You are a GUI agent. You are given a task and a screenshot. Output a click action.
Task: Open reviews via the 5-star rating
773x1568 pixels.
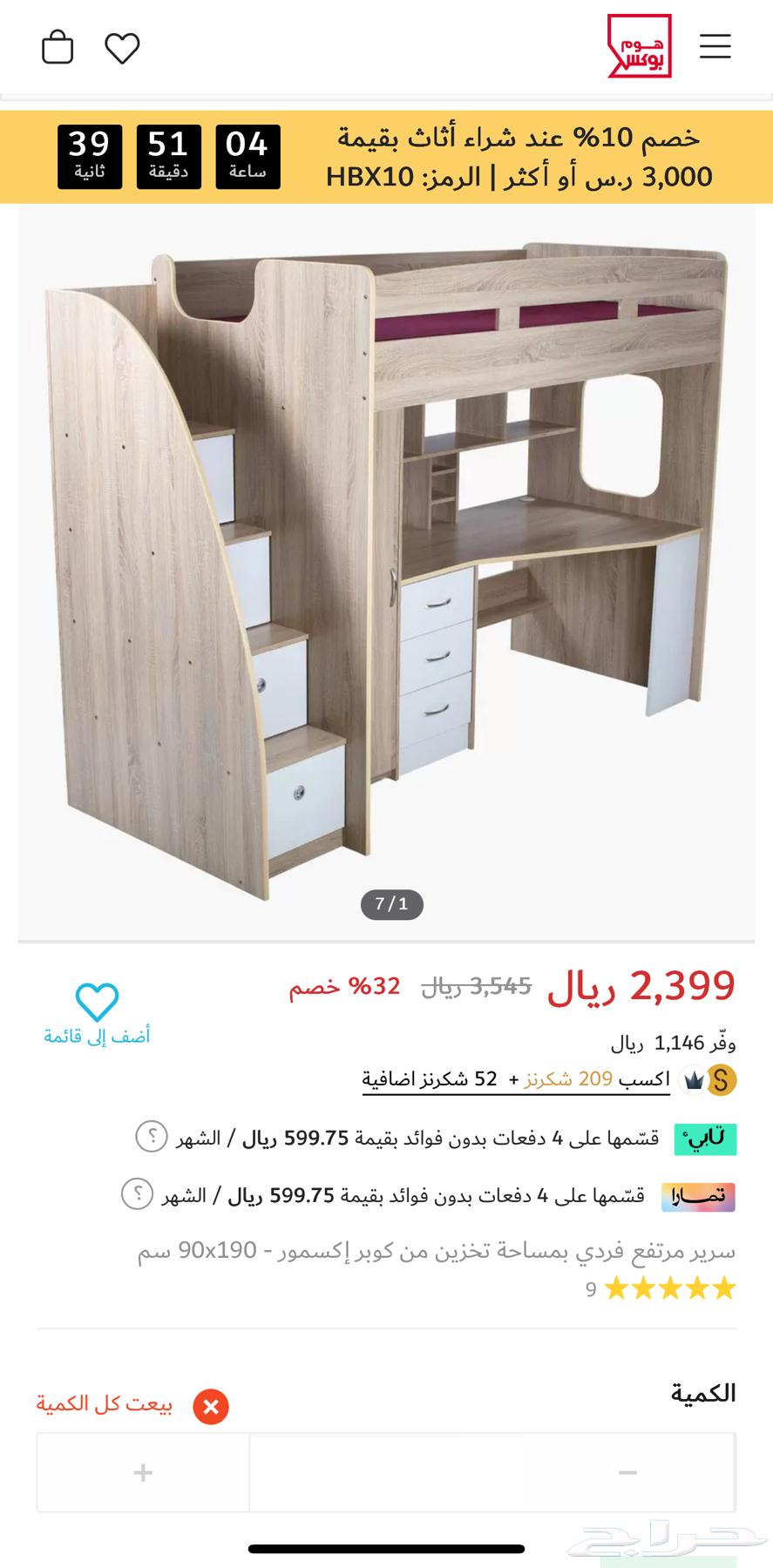tap(668, 1288)
